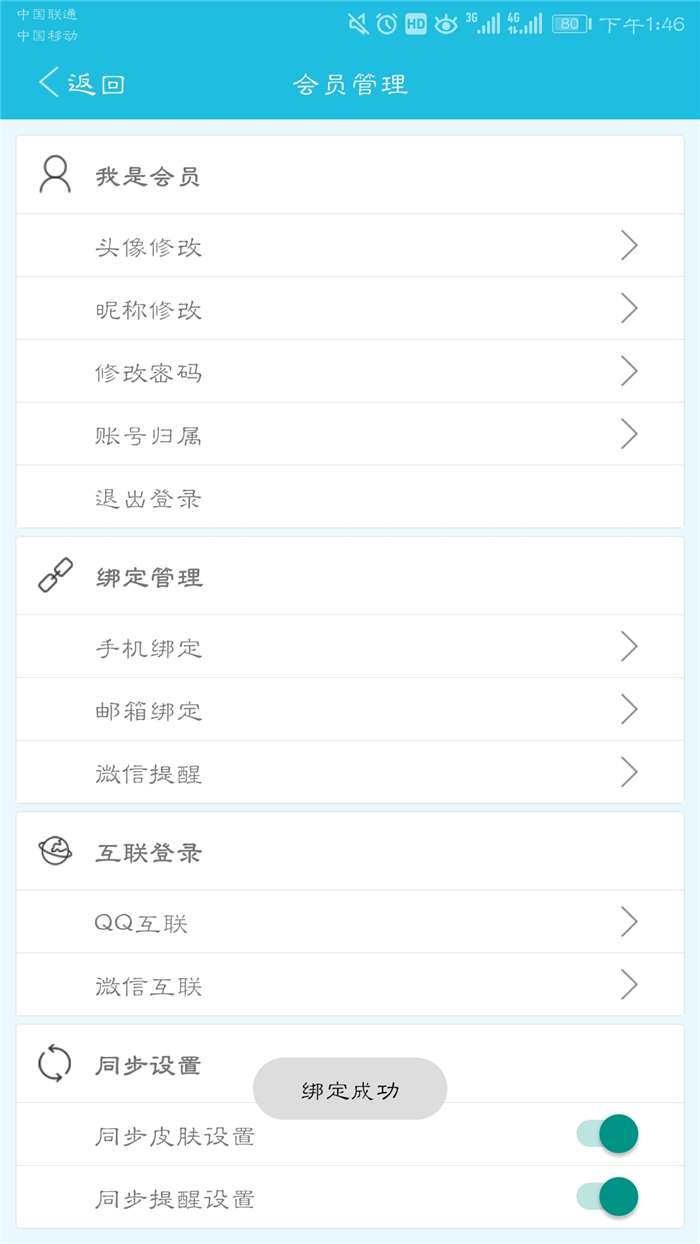The height and width of the screenshot is (1244, 700).
Task: Disable the 同步提醒设置 switch
Action: [607, 1197]
